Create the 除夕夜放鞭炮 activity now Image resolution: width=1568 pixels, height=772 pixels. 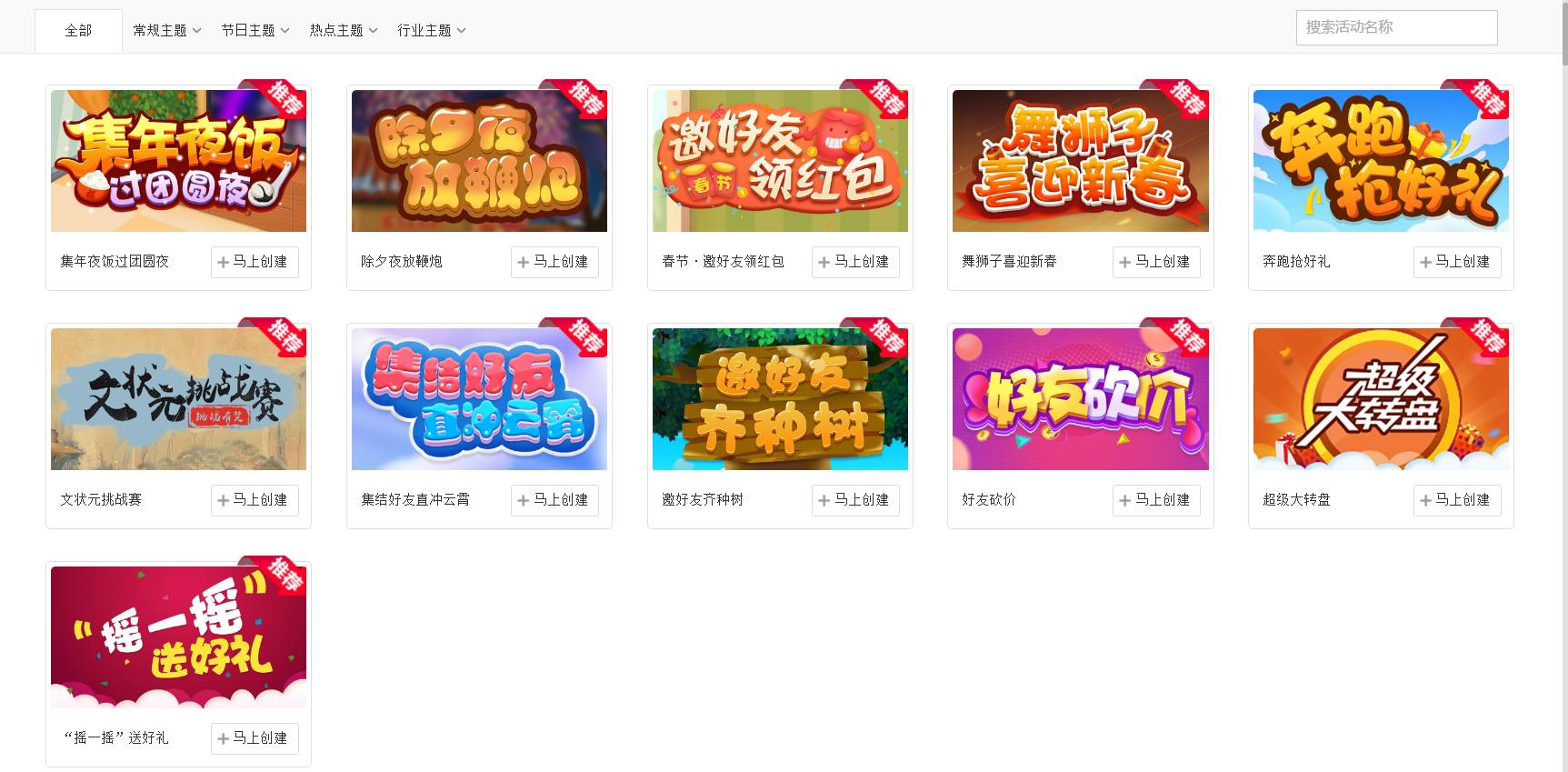click(x=554, y=262)
